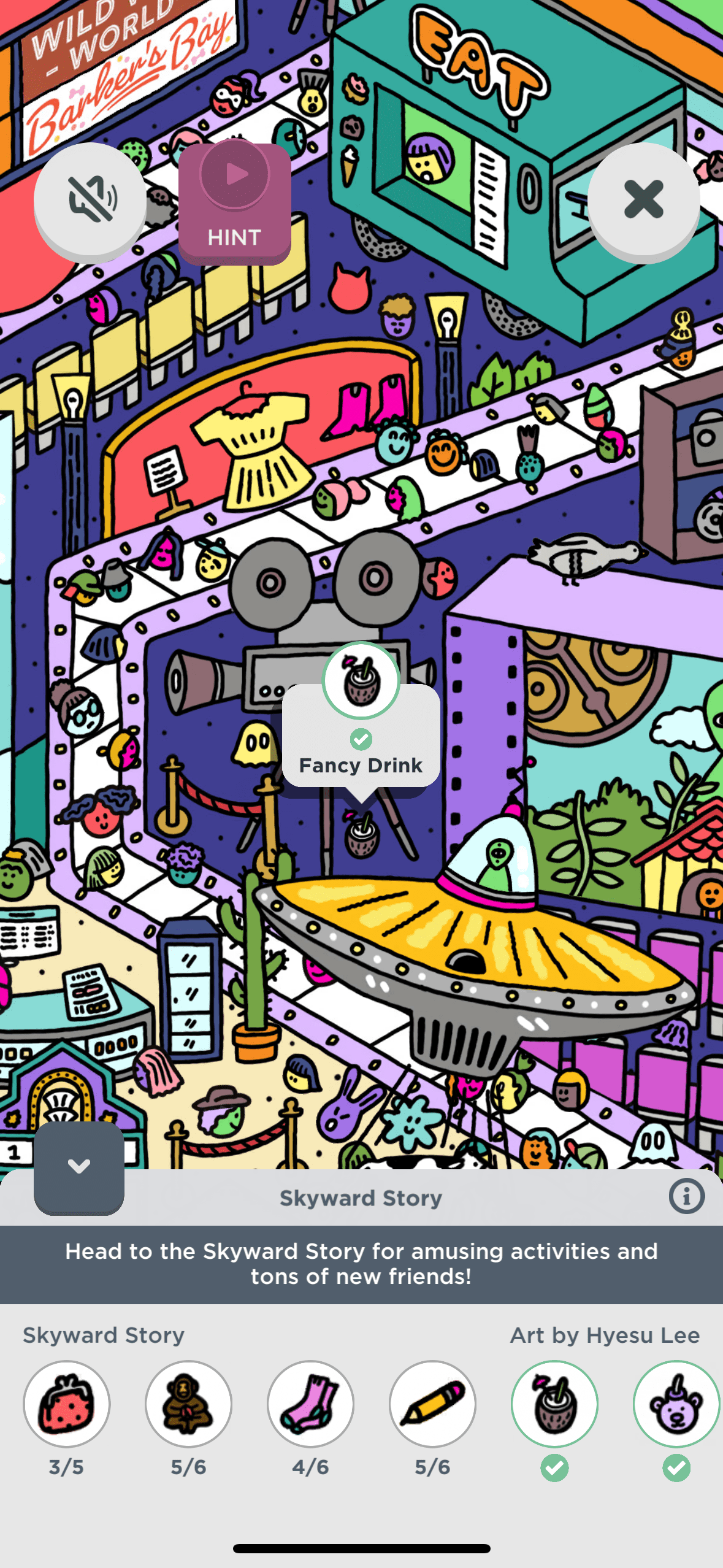Close the game with the X button
The width and height of the screenshot is (723, 1568).
coord(643,199)
